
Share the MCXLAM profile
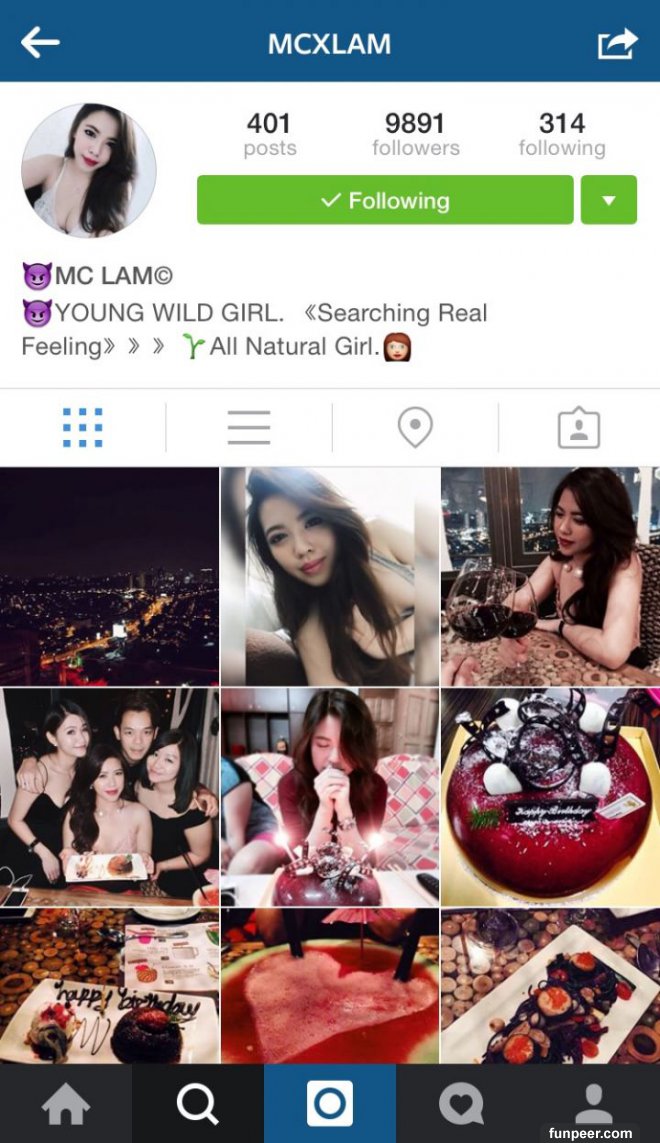pos(617,43)
